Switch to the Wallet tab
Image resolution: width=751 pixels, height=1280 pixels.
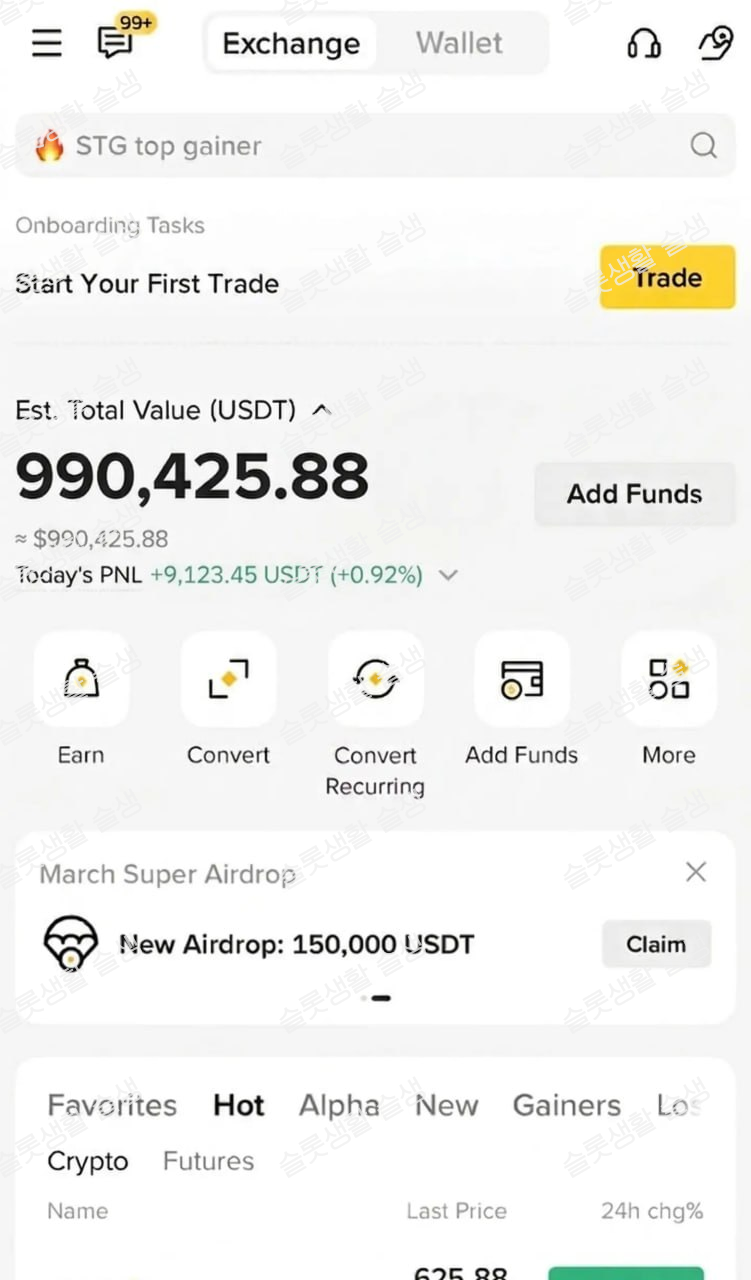tap(459, 43)
